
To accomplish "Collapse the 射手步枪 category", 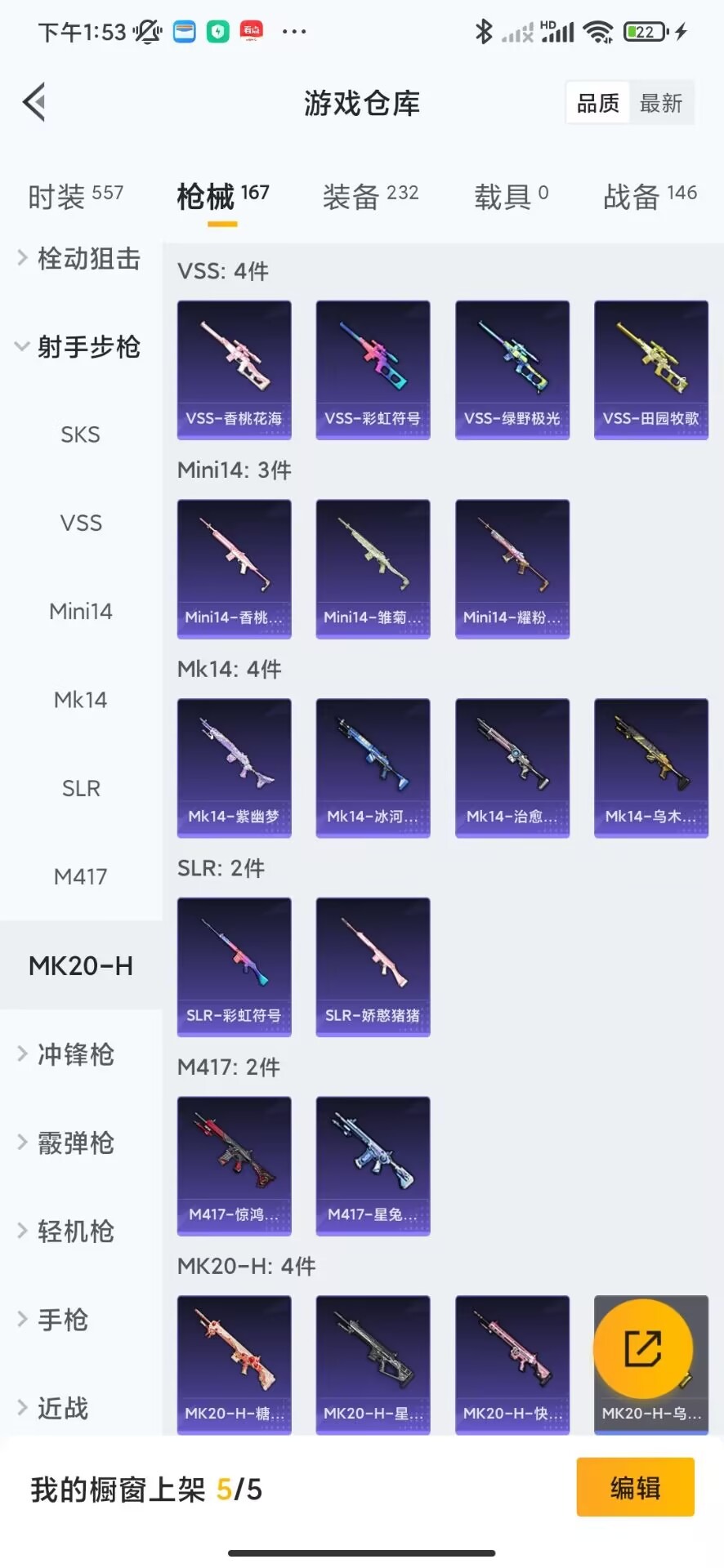I will click(x=79, y=347).
